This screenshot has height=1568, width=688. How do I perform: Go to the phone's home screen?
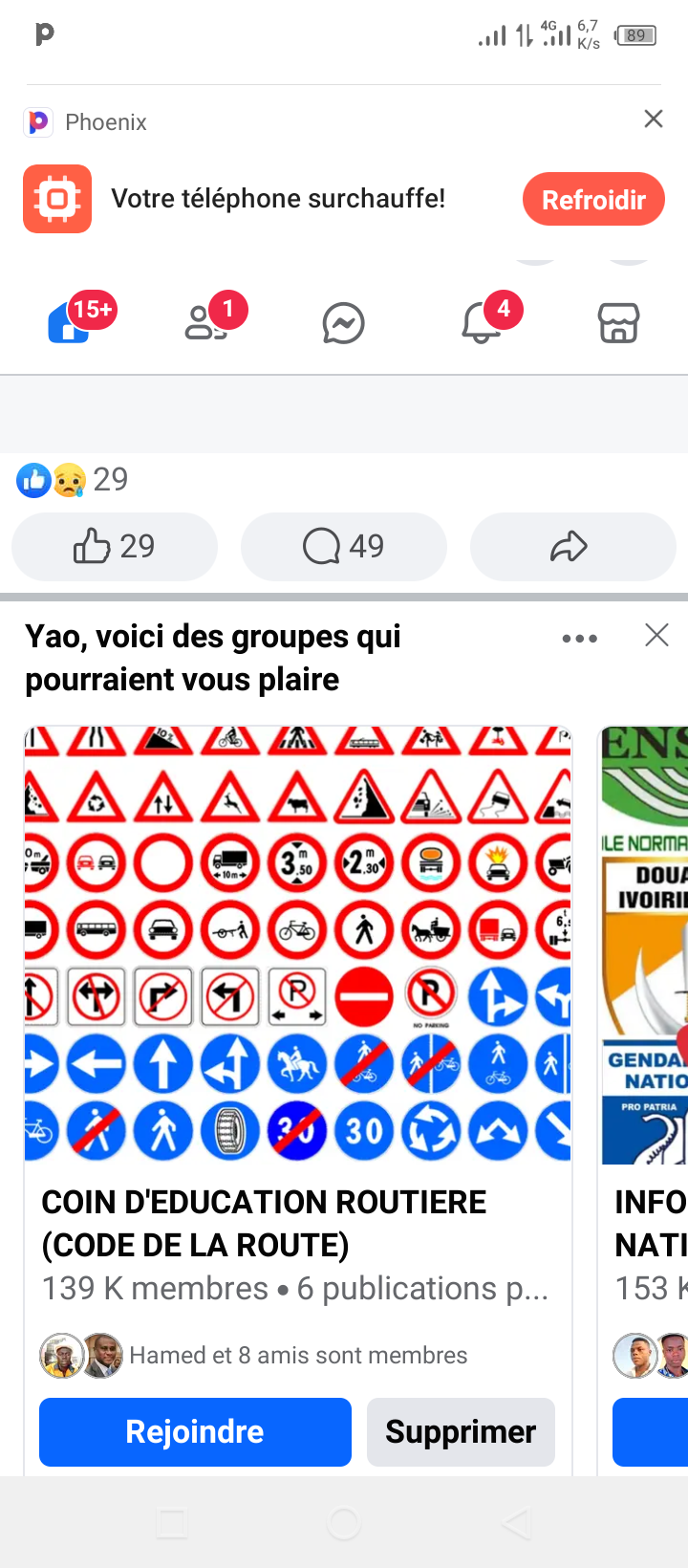tap(344, 1523)
